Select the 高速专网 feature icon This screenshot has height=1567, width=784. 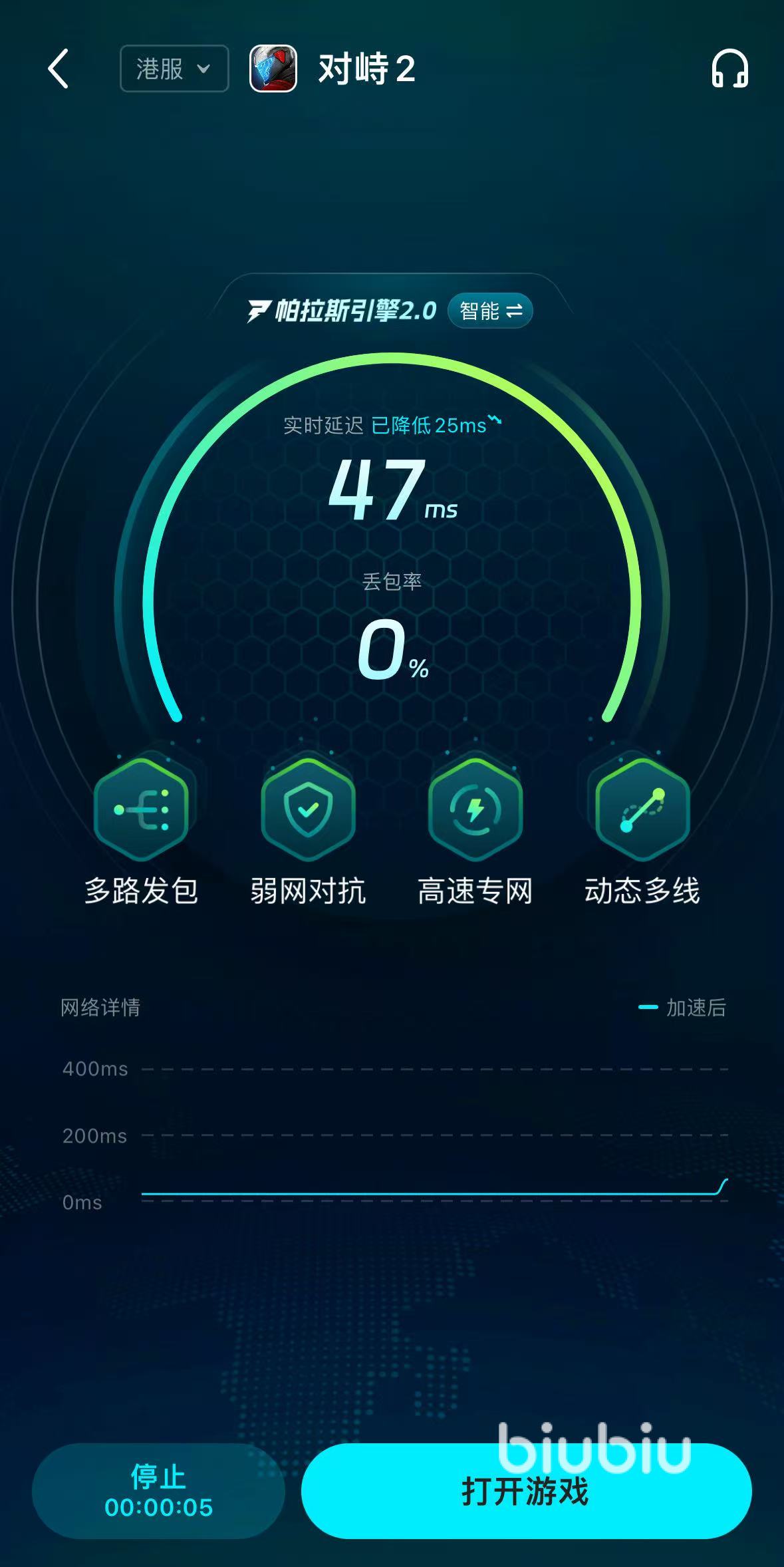(475, 809)
